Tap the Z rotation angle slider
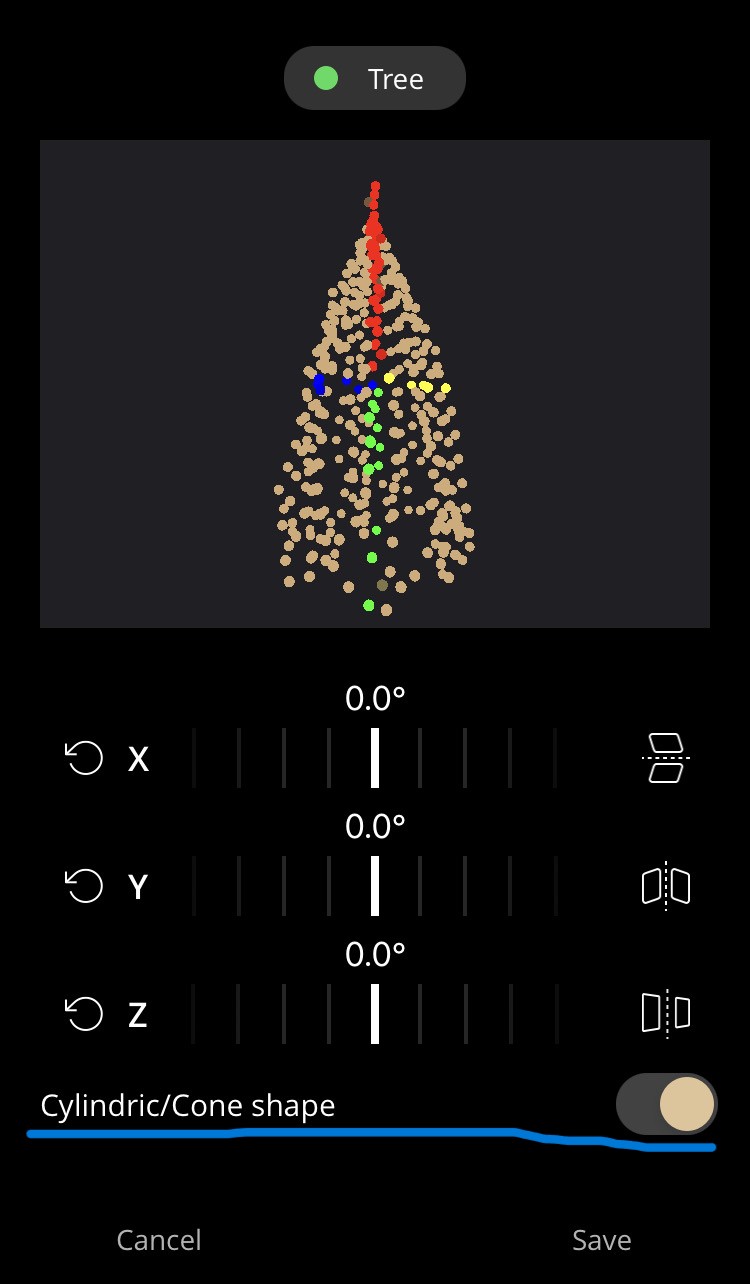The image size is (750, 1284). pos(375,1014)
